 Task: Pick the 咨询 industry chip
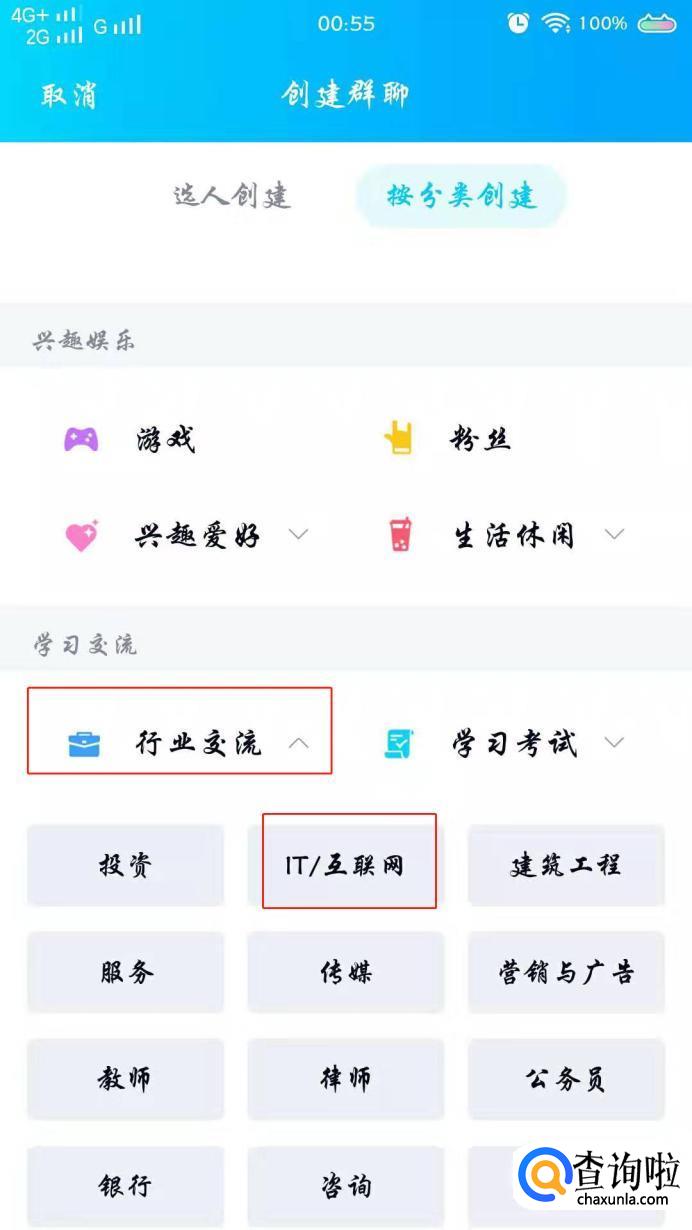[x=346, y=1186]
